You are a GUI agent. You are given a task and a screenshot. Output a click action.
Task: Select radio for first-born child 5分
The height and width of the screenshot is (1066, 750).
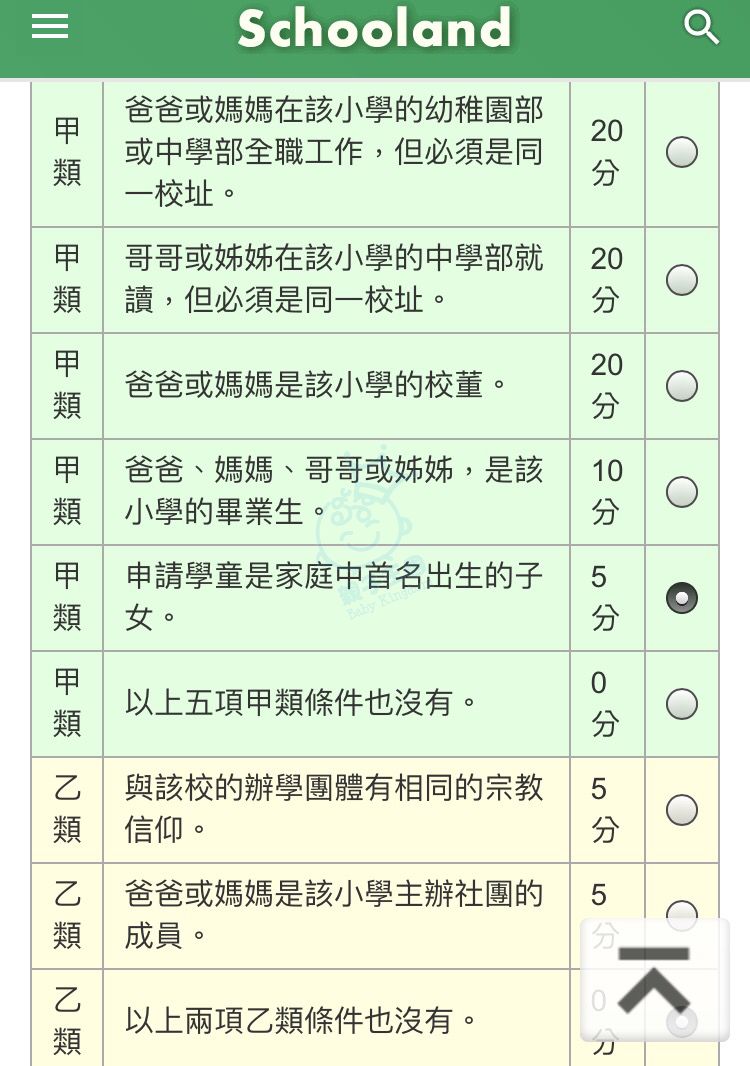click(682, 598)
